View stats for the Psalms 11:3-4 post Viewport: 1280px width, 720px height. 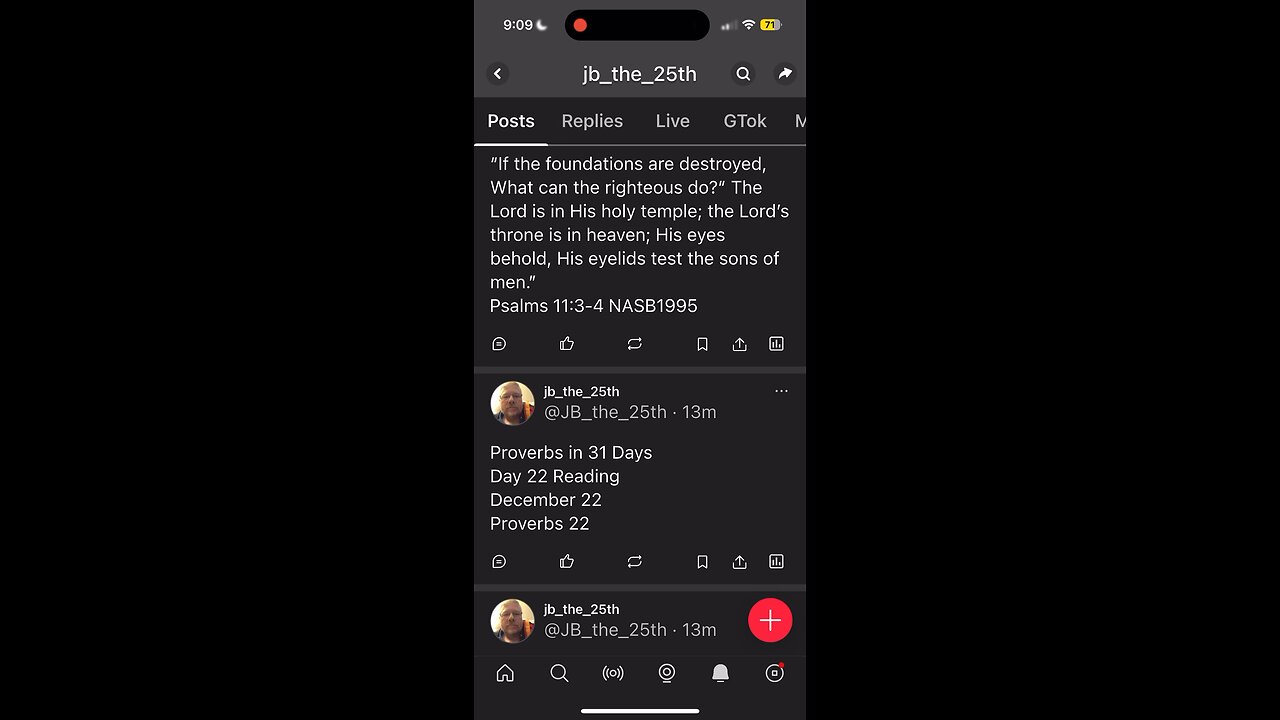click(x=776, y=344)
